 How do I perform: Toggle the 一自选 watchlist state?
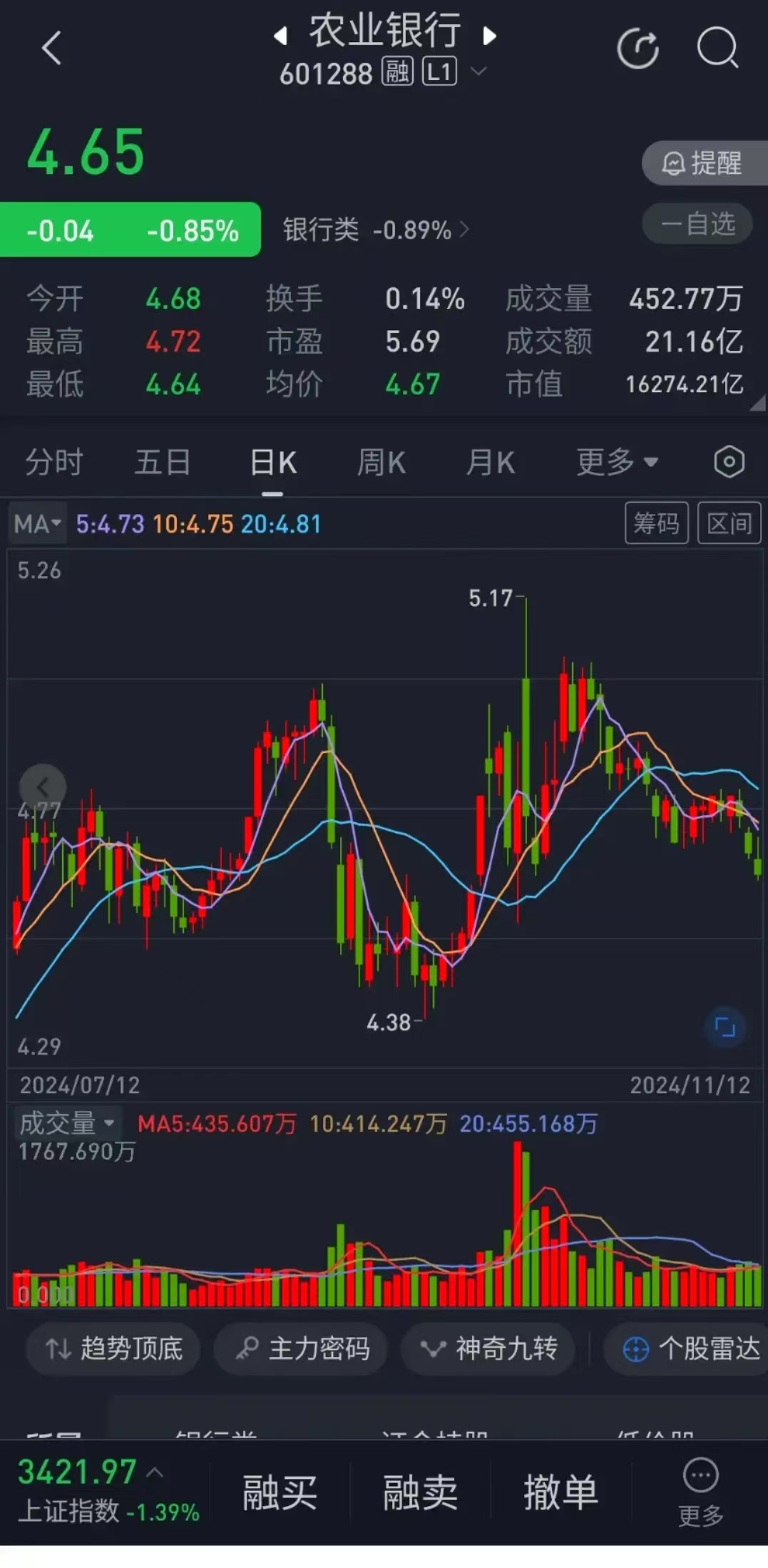coord(696,224)
